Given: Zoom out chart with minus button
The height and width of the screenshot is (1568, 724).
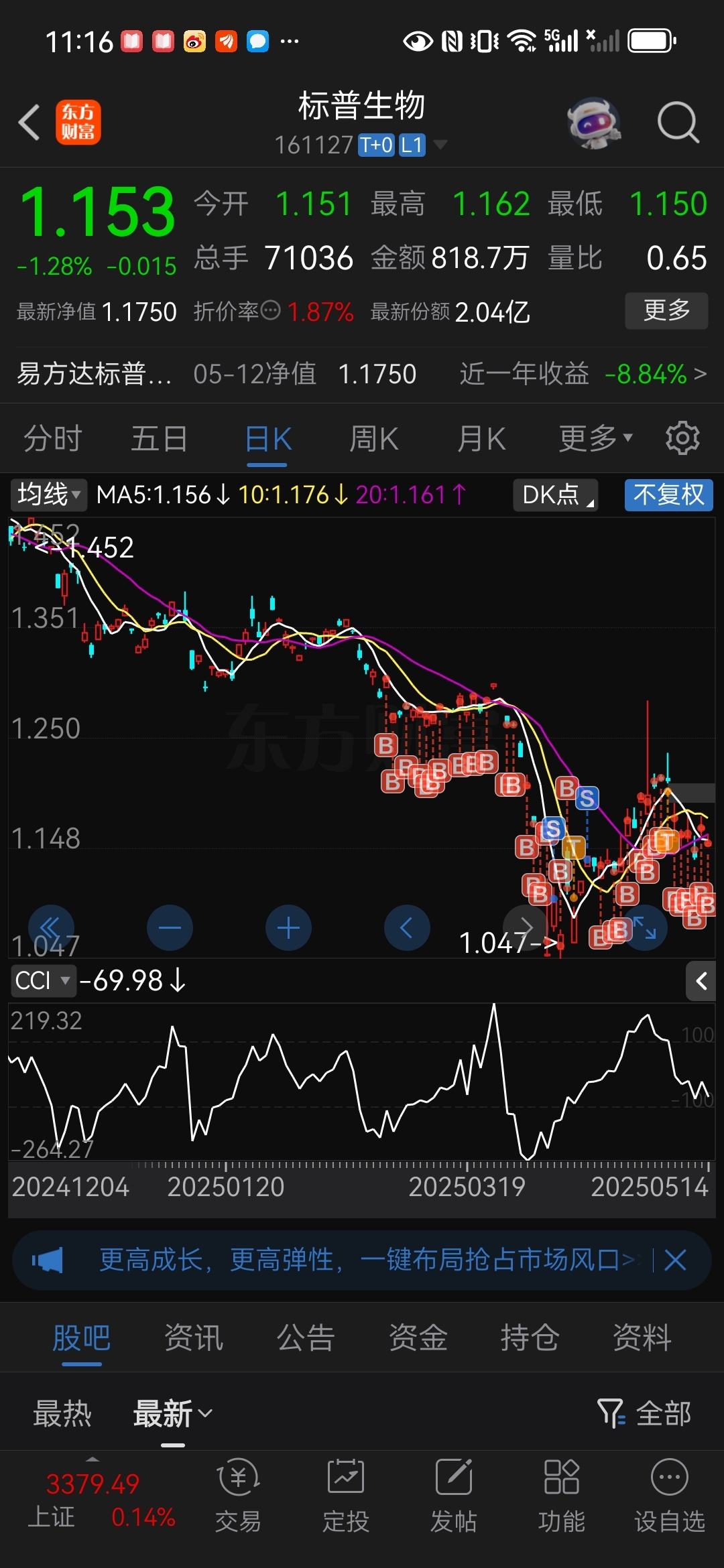Looking at the screenshot, I should tap(170, 927).
